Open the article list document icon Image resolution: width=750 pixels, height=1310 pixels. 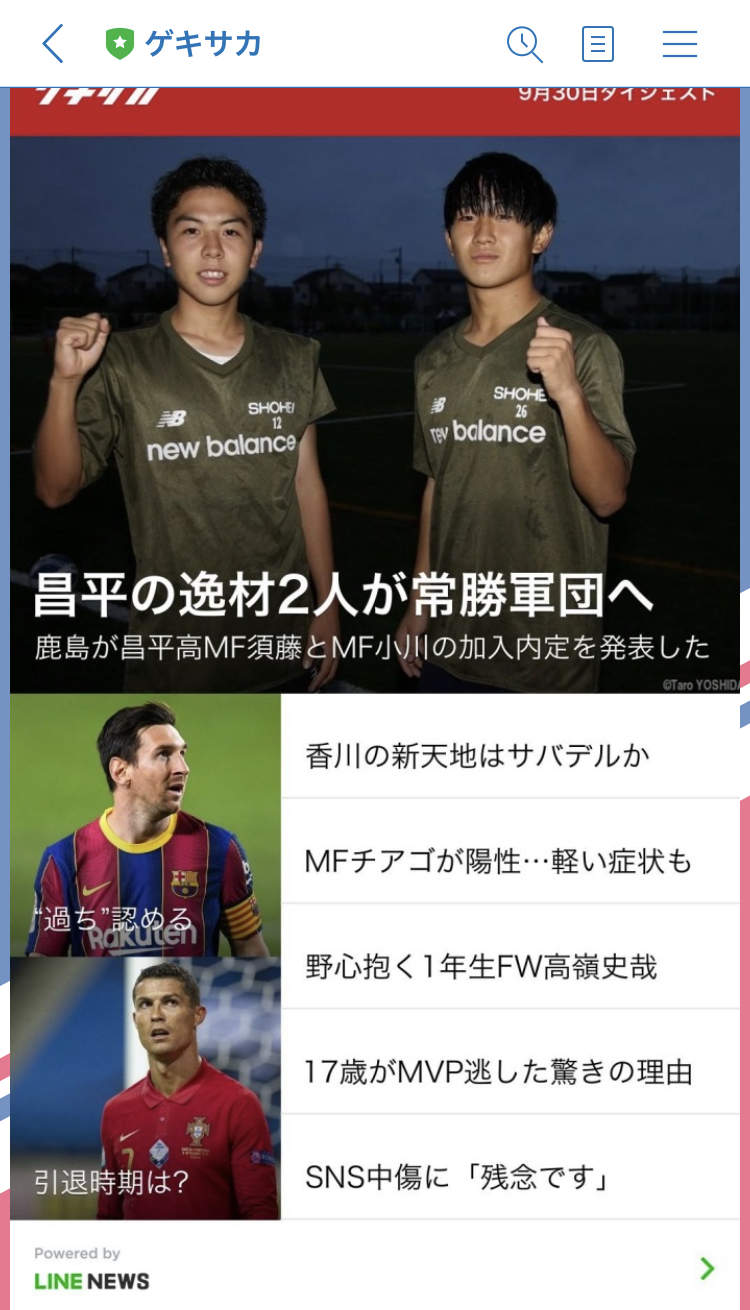598,44
